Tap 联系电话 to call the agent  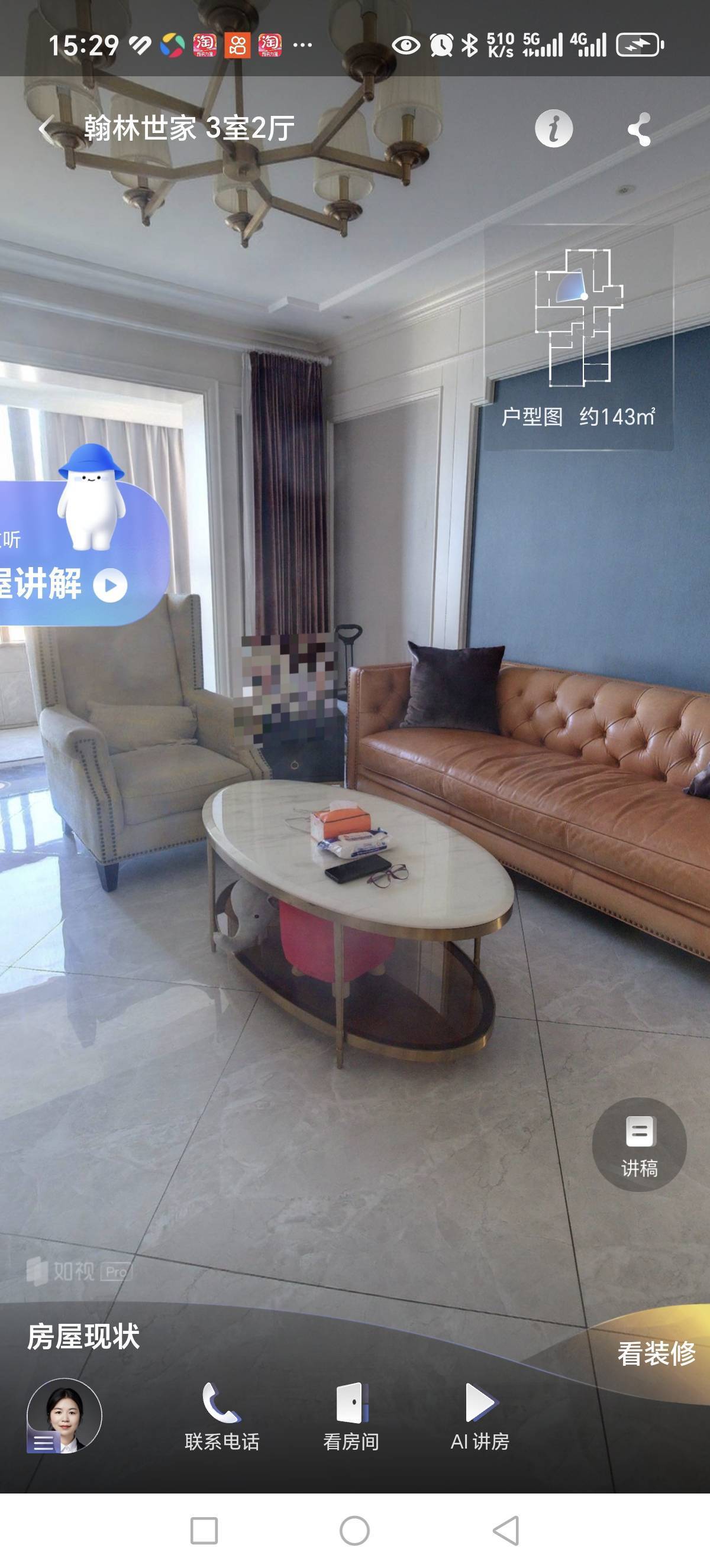tap(222, 1415)
